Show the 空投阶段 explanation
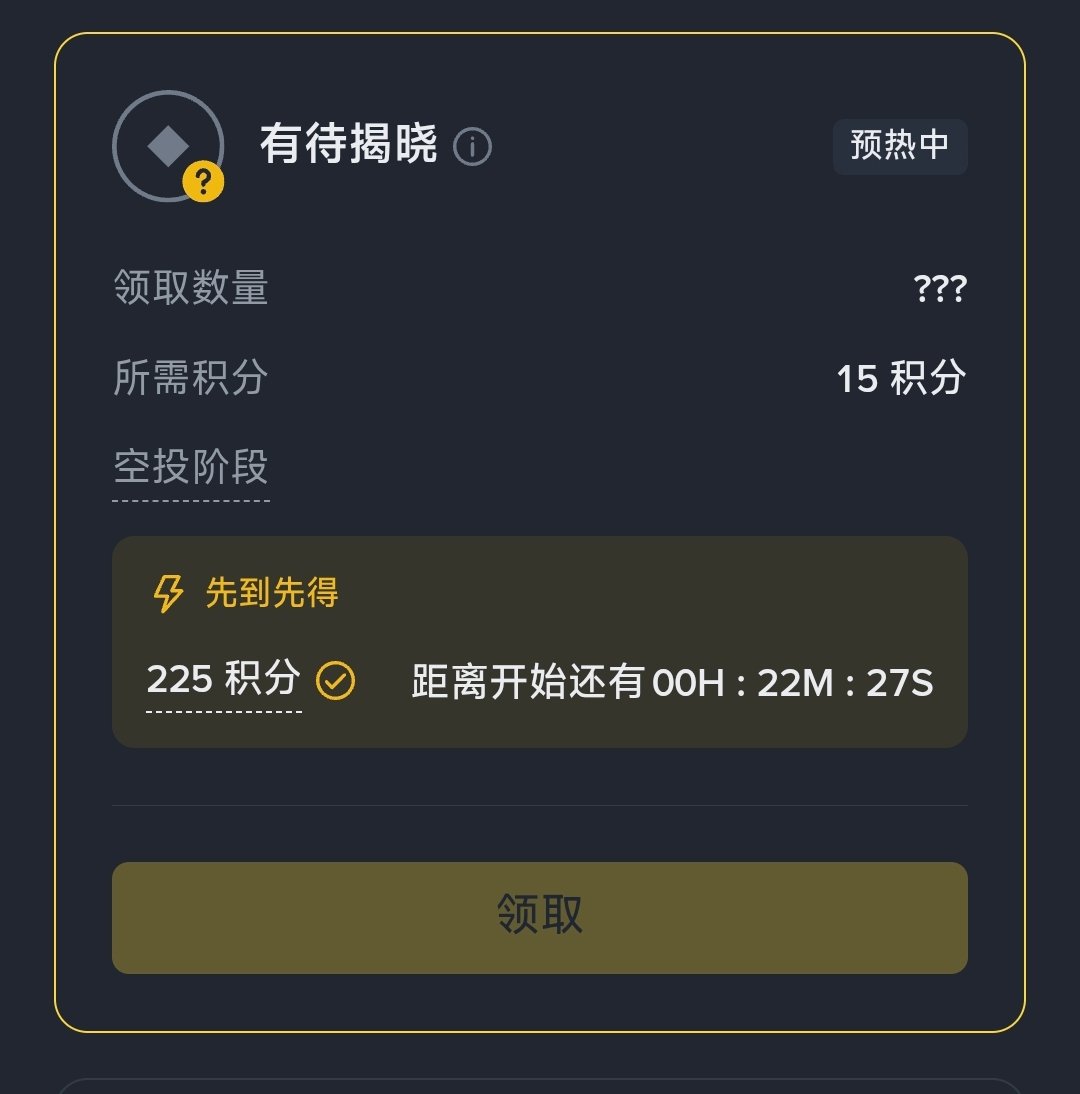 point(191,467)
